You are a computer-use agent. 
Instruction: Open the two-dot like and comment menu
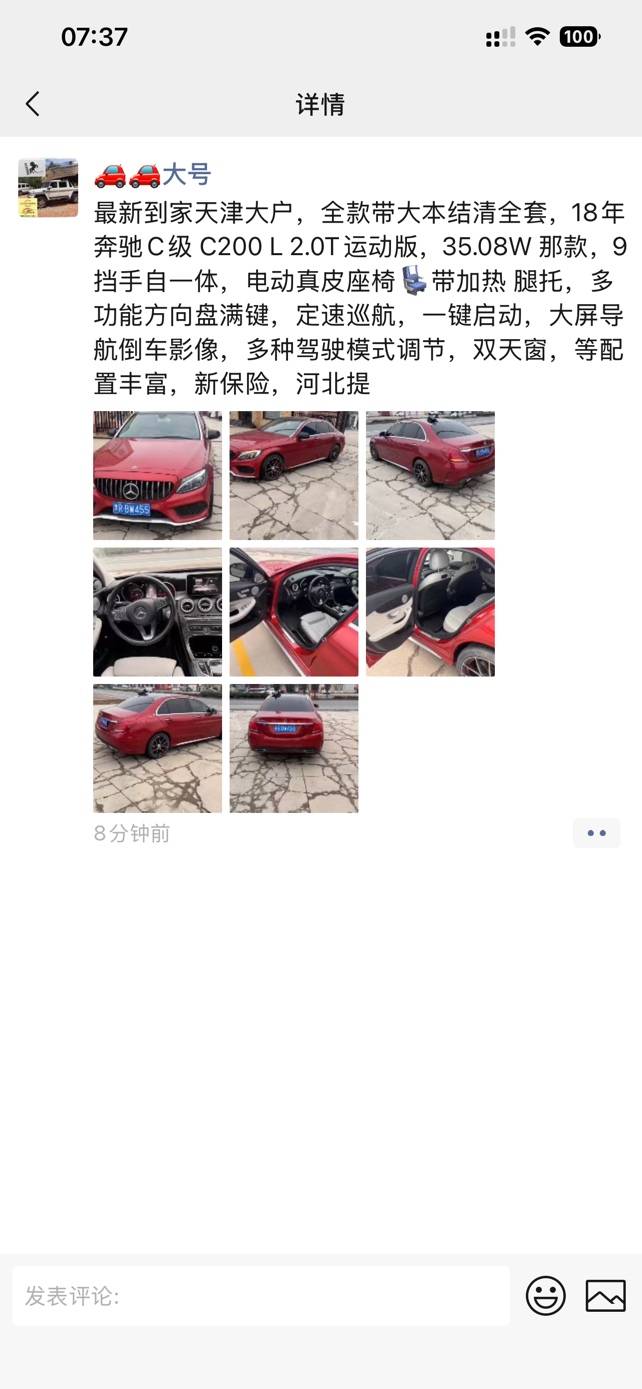pyautogui.click(x=596, y=833)
